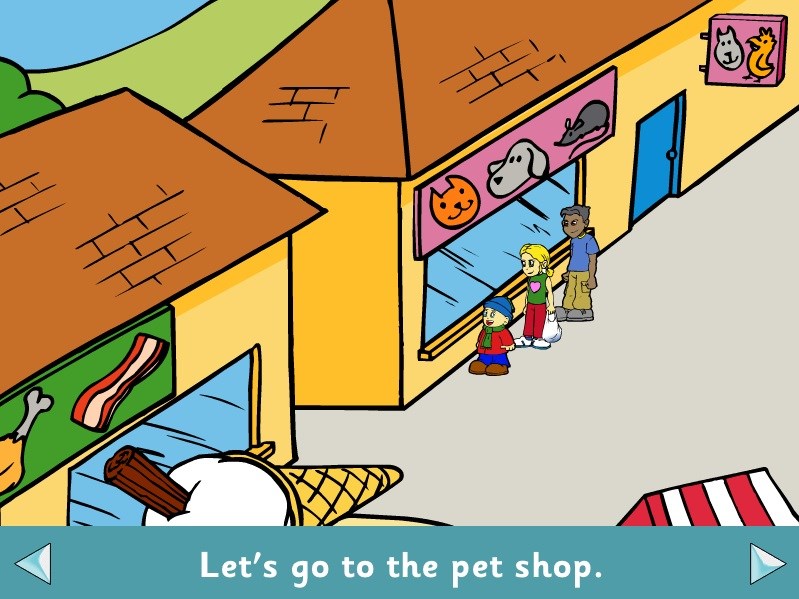
Task: Go to the previous story page
Action: click(x=32, y=564)
